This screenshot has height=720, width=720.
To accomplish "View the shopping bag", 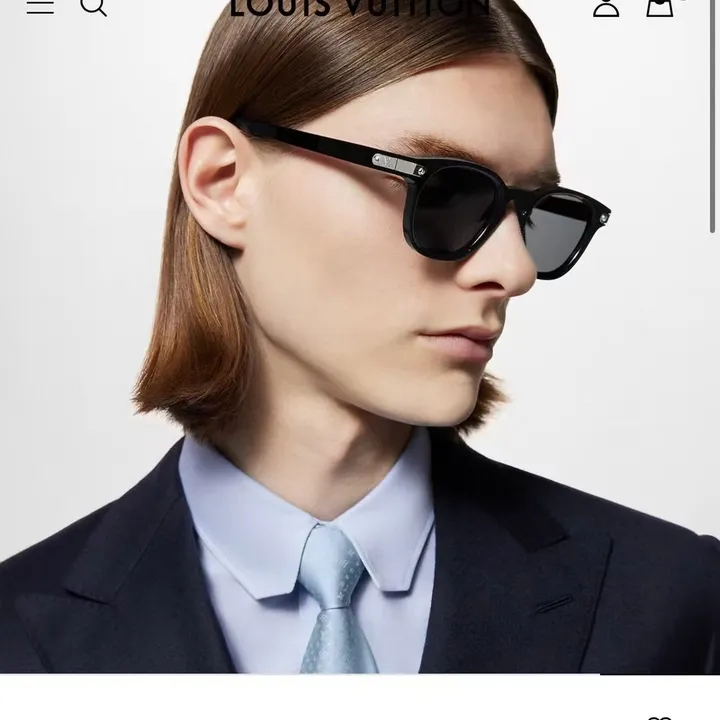I will coord(660,6).
